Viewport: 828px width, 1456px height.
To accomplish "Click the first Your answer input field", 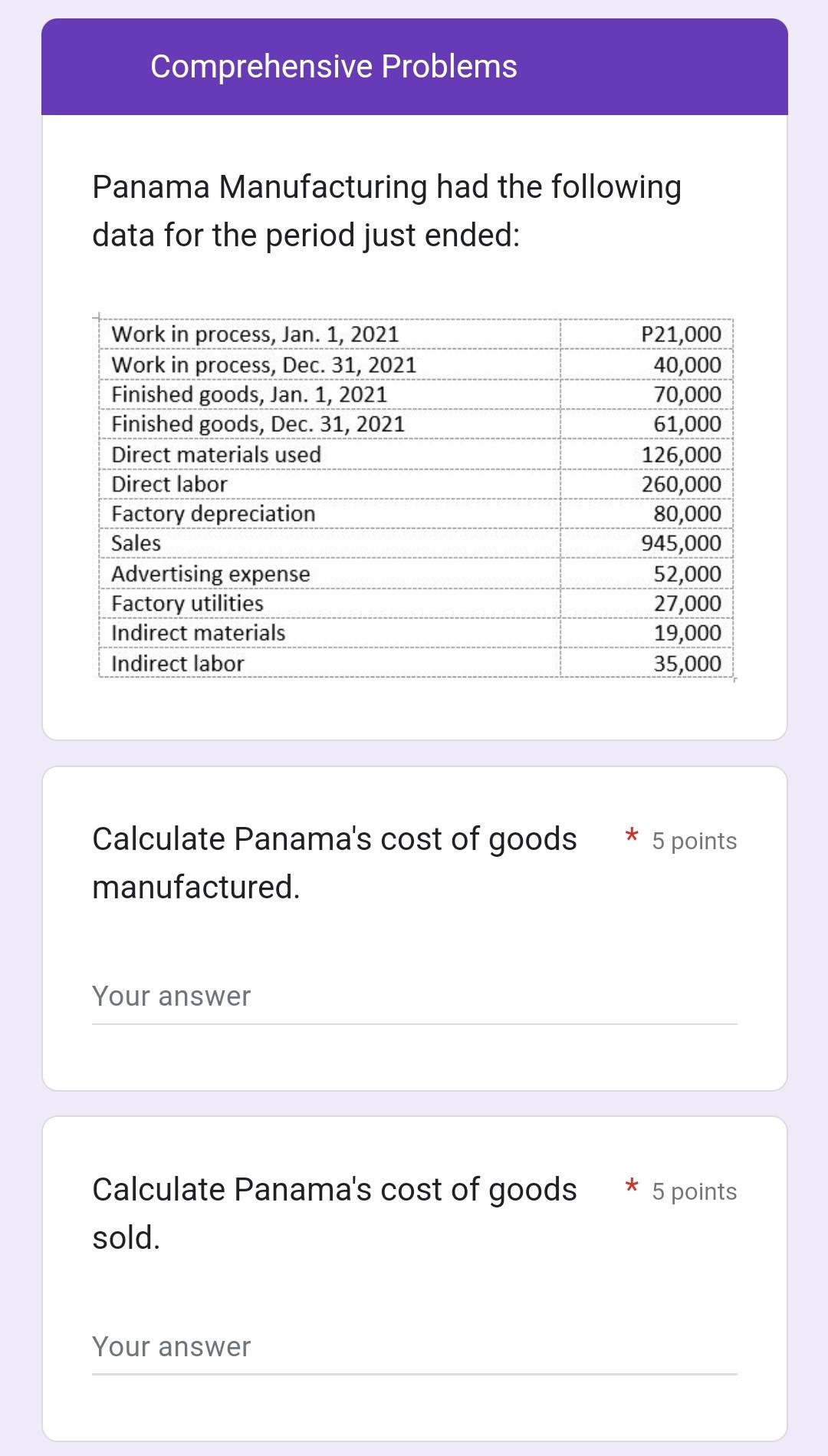I will (414, 997).
